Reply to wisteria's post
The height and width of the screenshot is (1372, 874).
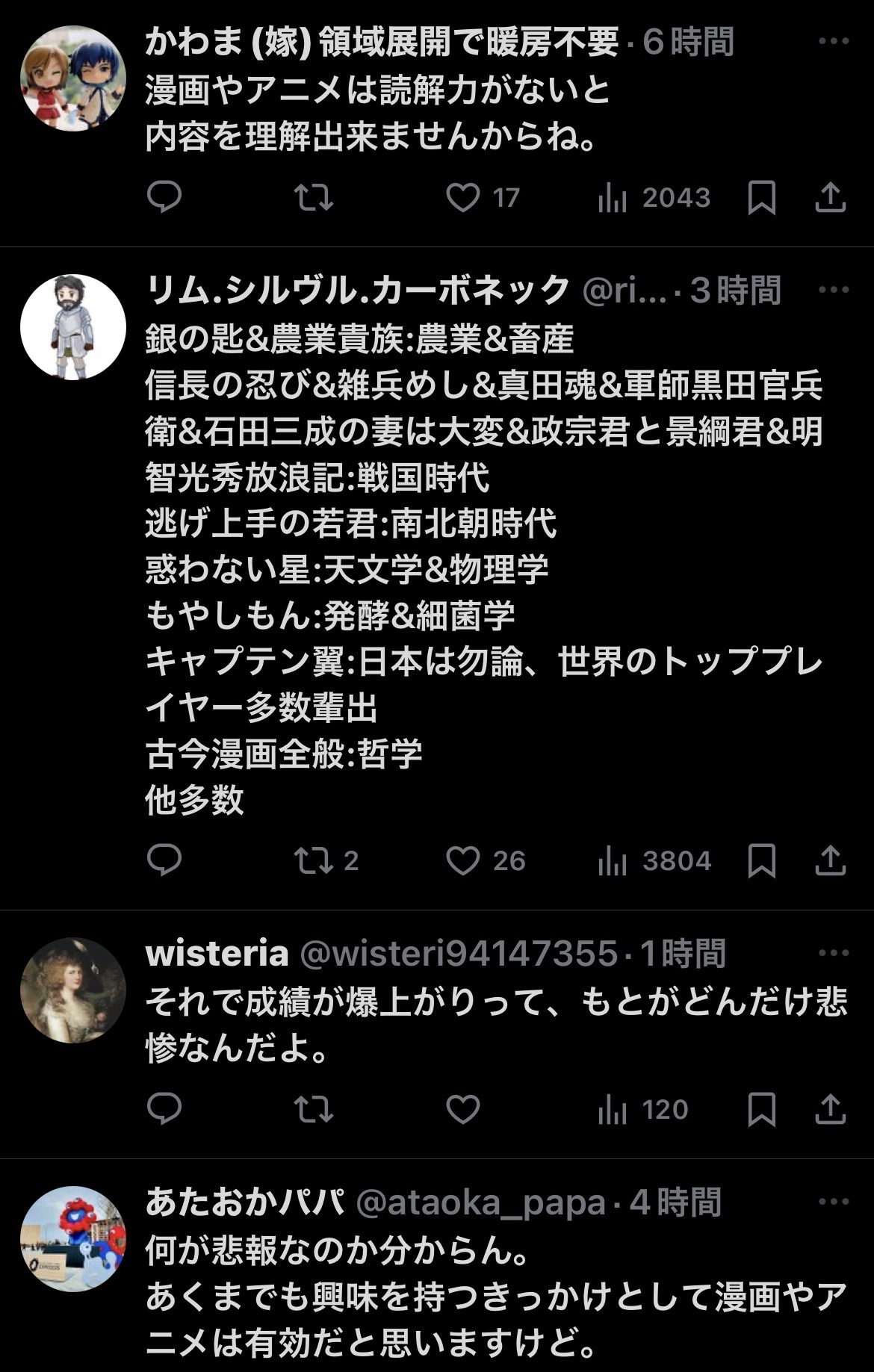click(x=164, y=1109)
